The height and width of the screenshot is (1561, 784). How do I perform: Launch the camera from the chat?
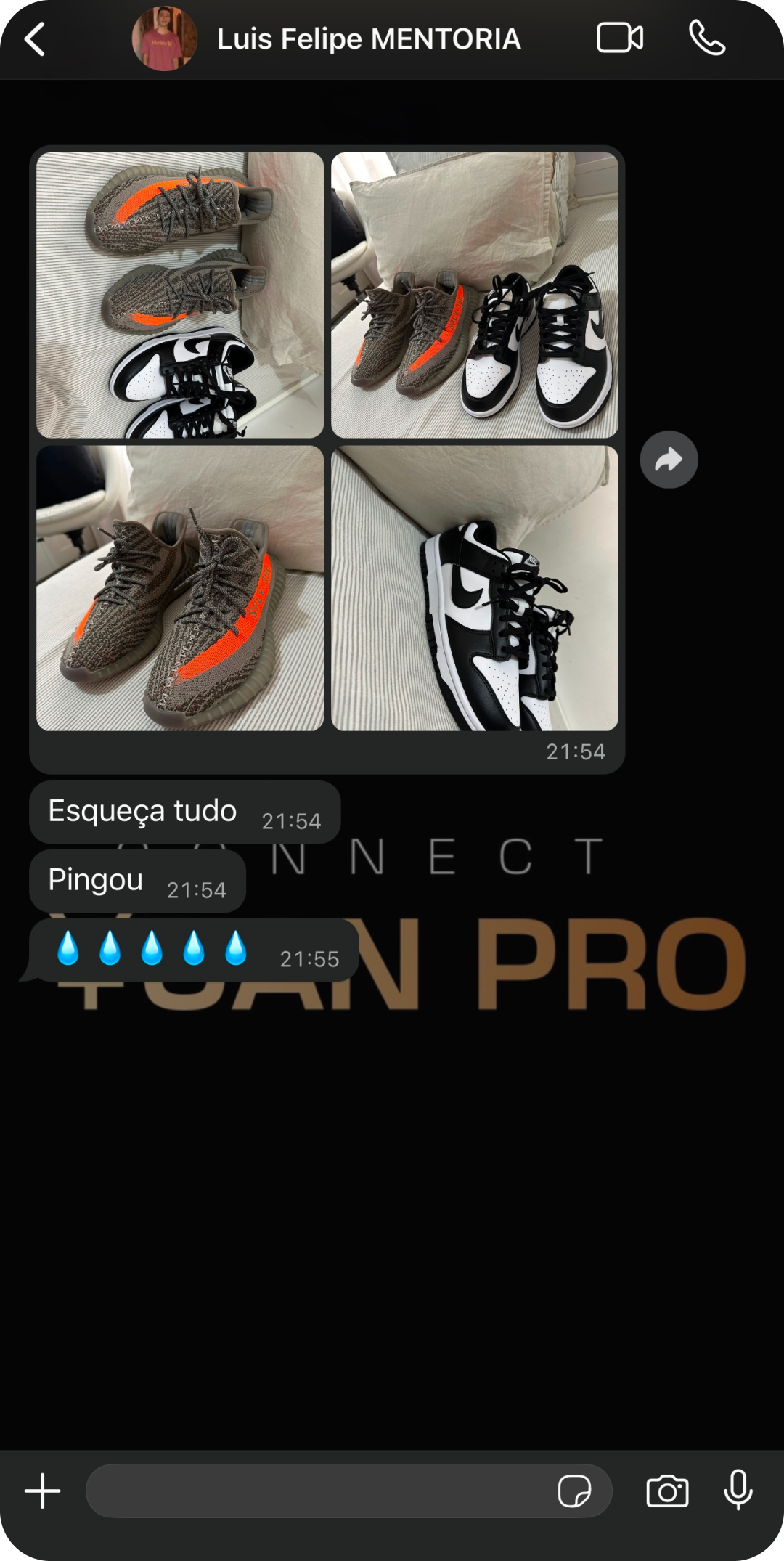[x=667, y=1491]
